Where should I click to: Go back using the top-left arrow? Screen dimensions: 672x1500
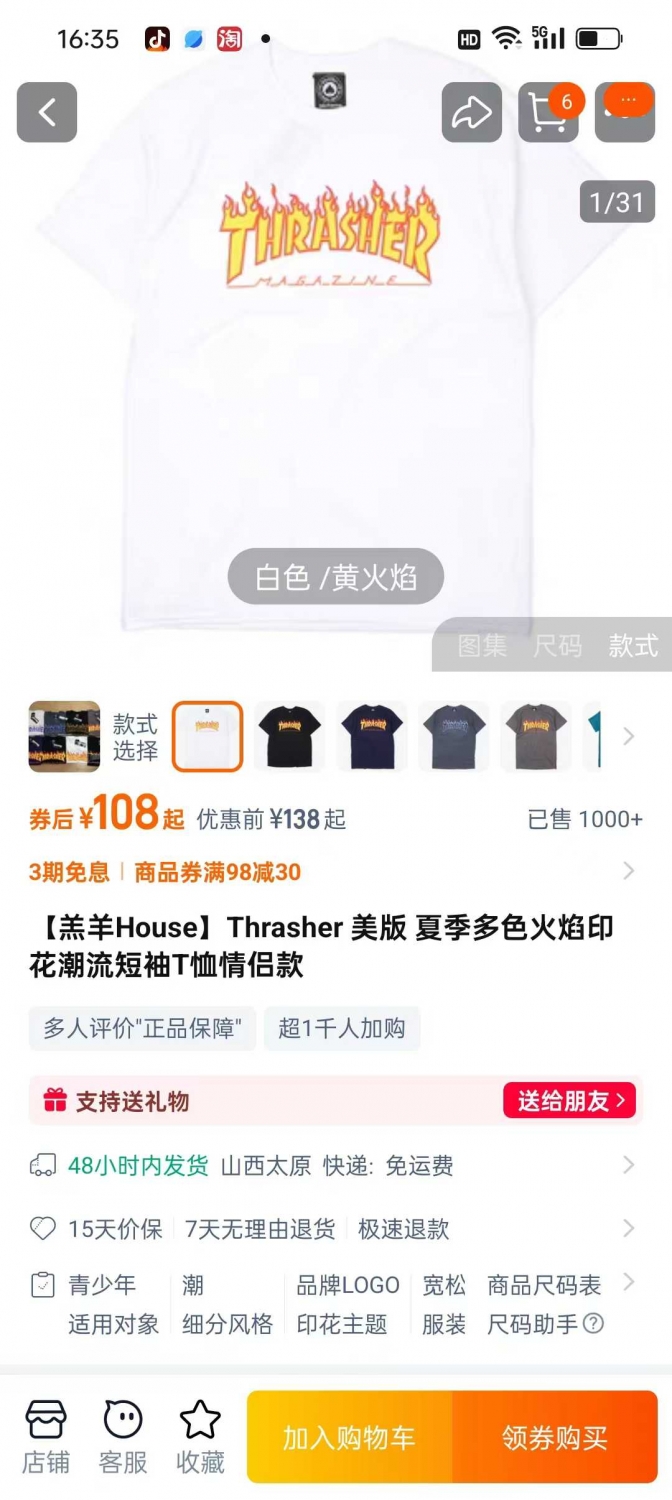(47, 112)
